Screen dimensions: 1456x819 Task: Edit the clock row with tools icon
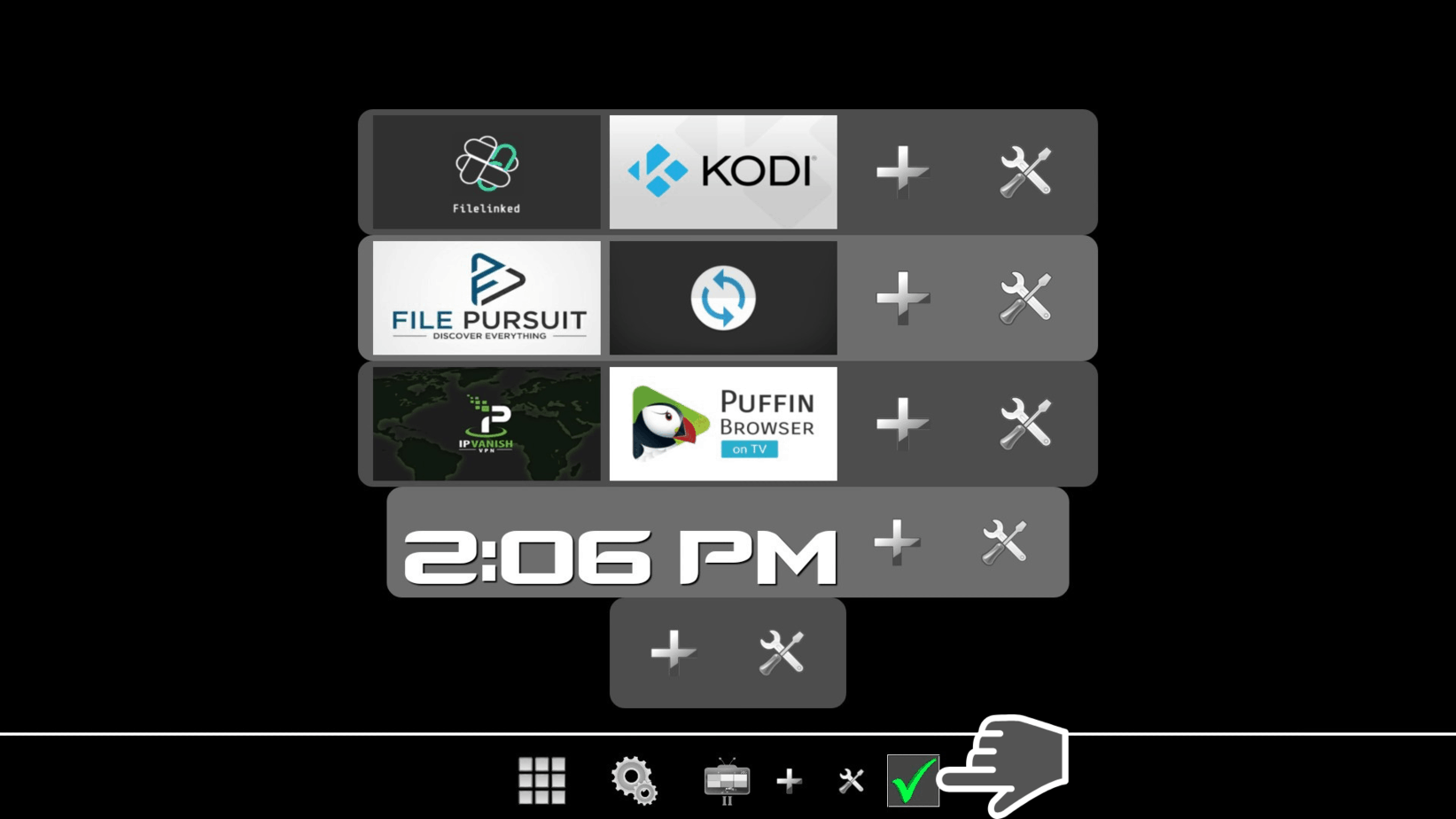pos(1004,542)
